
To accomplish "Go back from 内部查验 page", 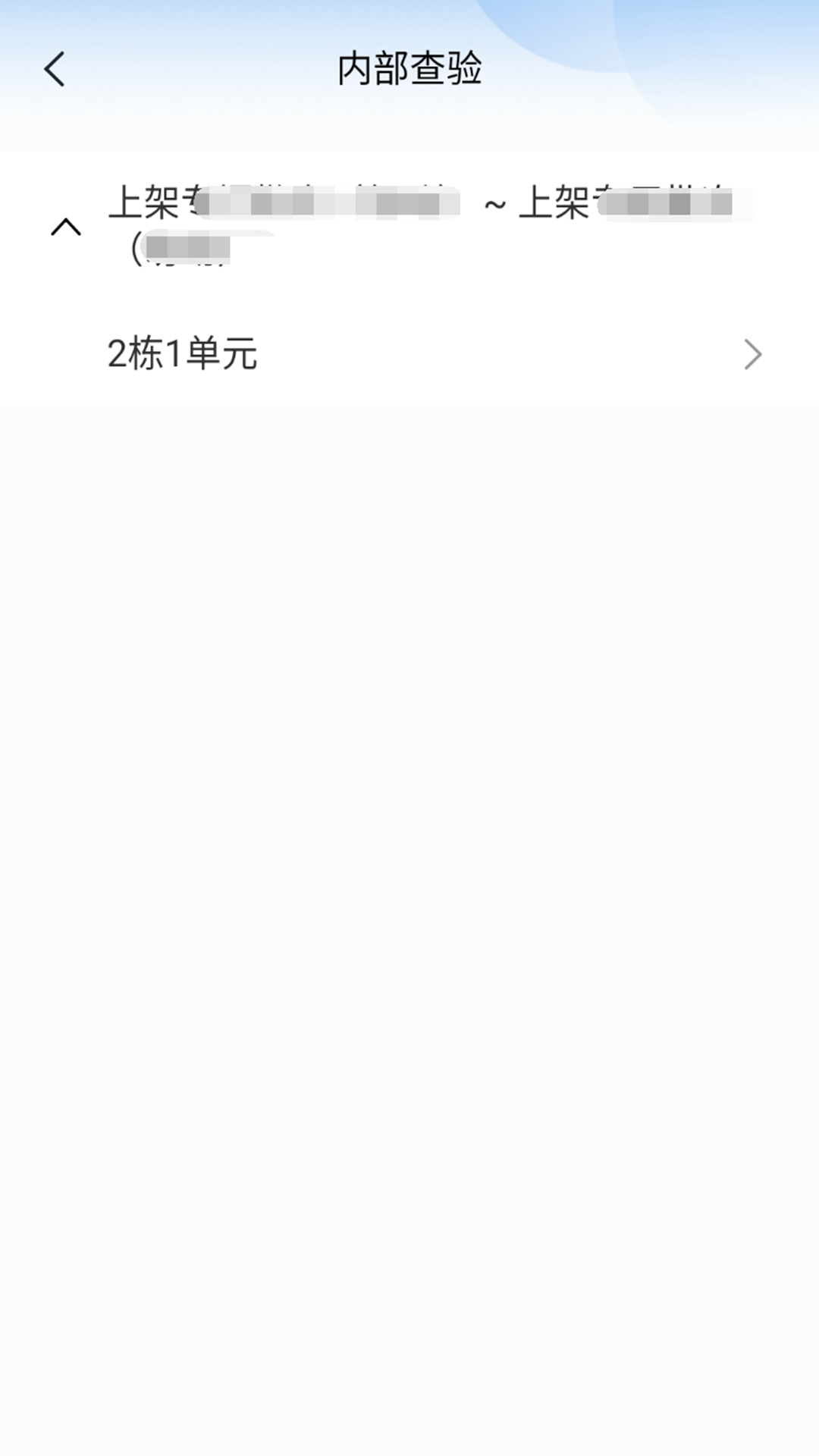I will (x=55, y=70).
